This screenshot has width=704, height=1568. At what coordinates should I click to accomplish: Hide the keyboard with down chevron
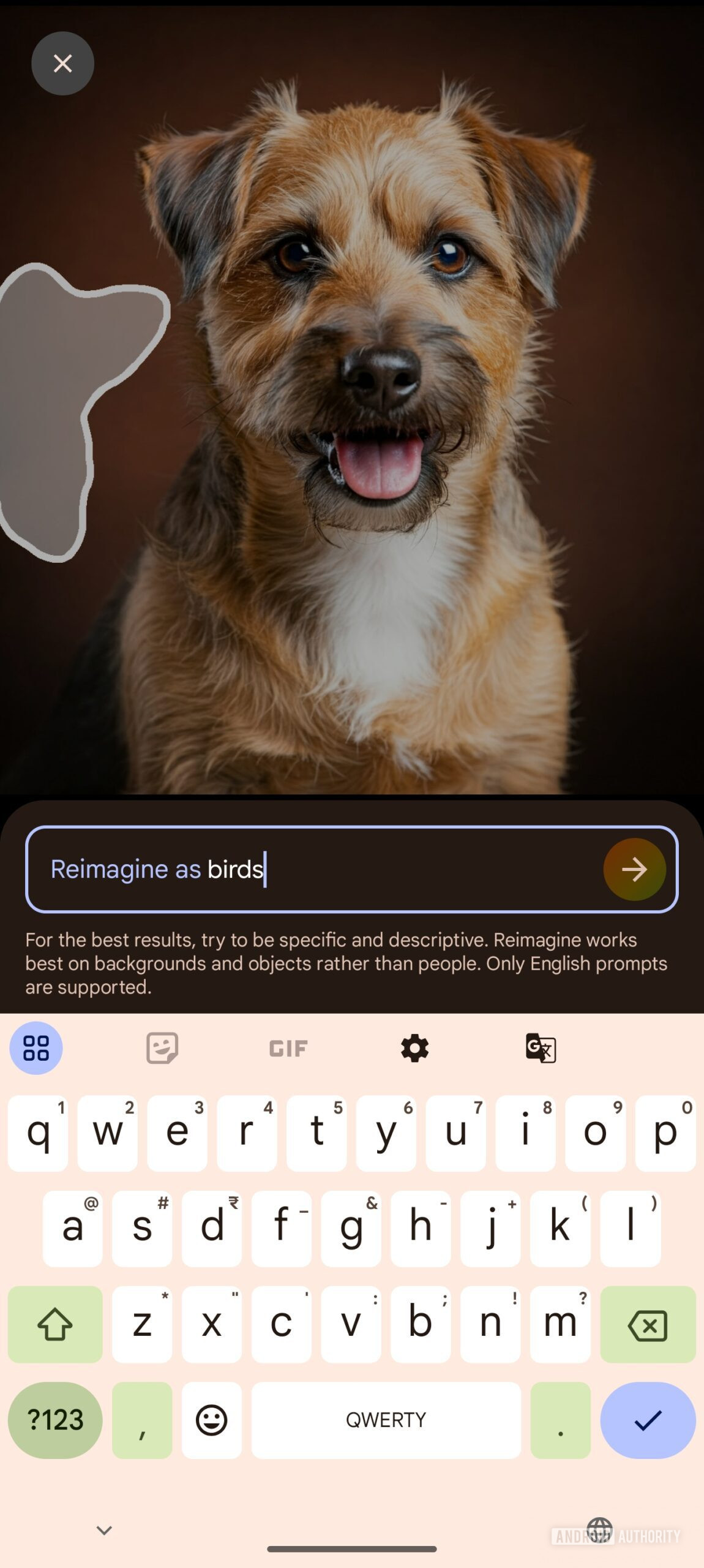point(104,1530)
